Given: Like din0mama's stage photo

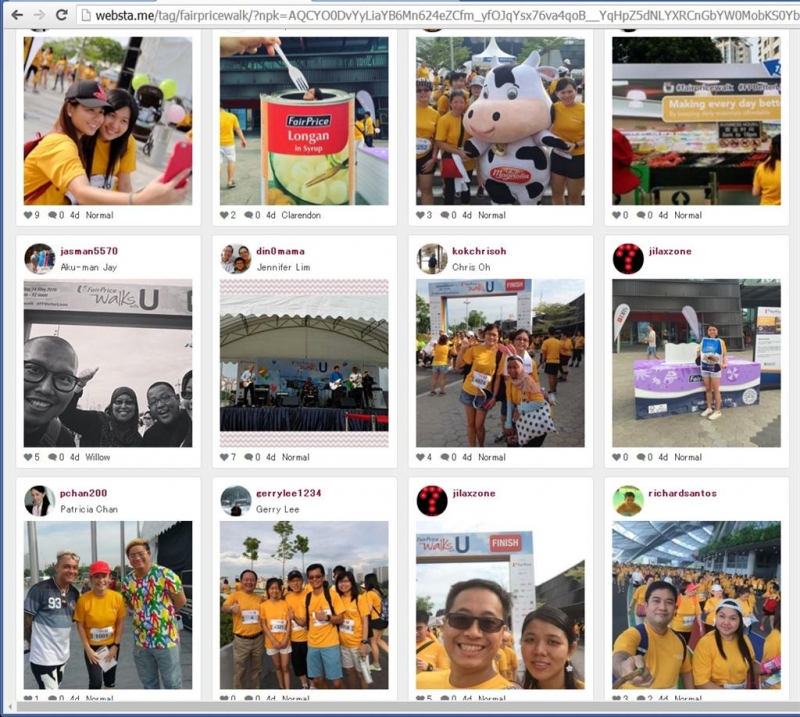Looking at the screenshot, I should [225, 457].
